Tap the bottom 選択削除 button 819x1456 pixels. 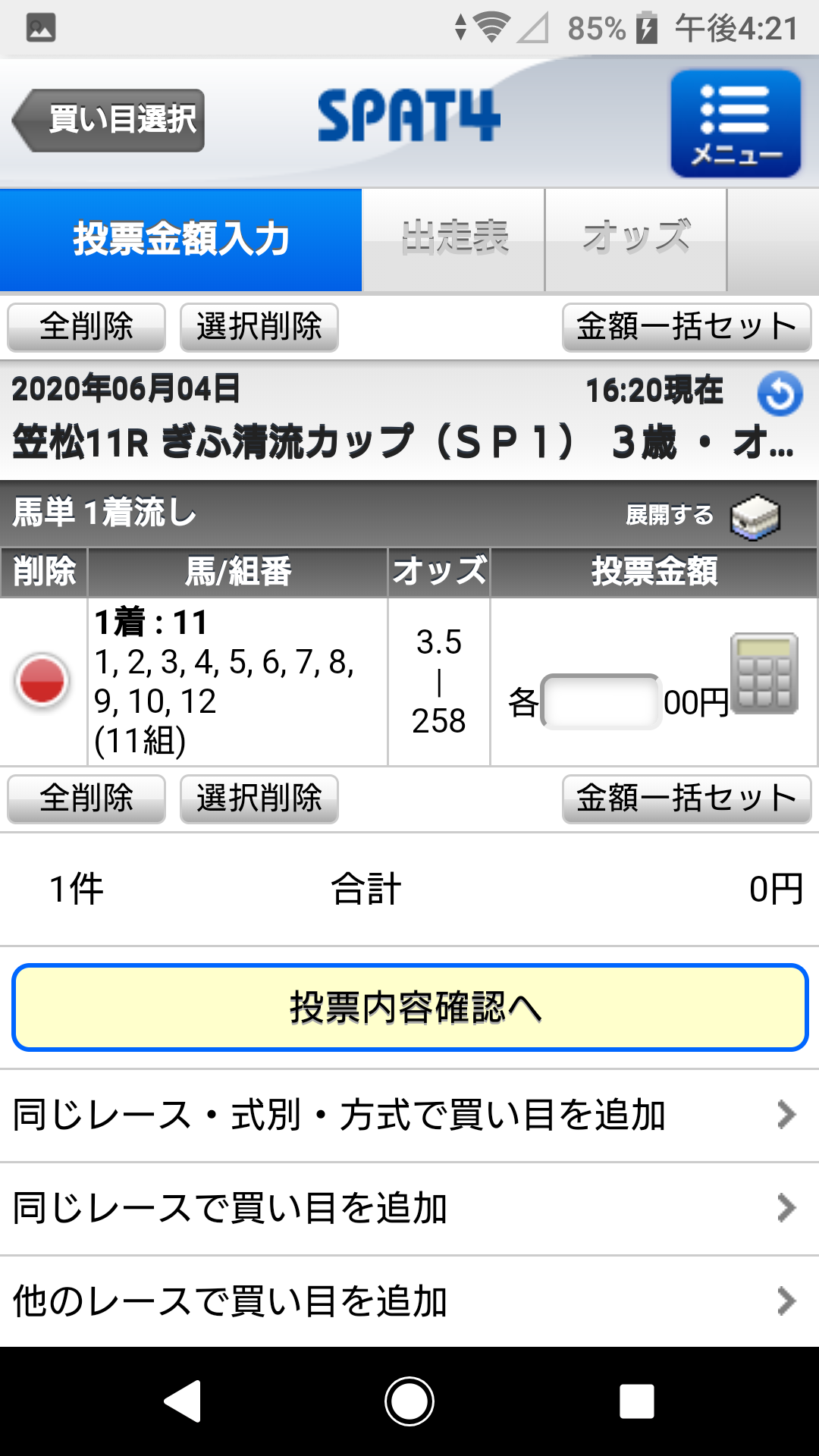point(259,799)
